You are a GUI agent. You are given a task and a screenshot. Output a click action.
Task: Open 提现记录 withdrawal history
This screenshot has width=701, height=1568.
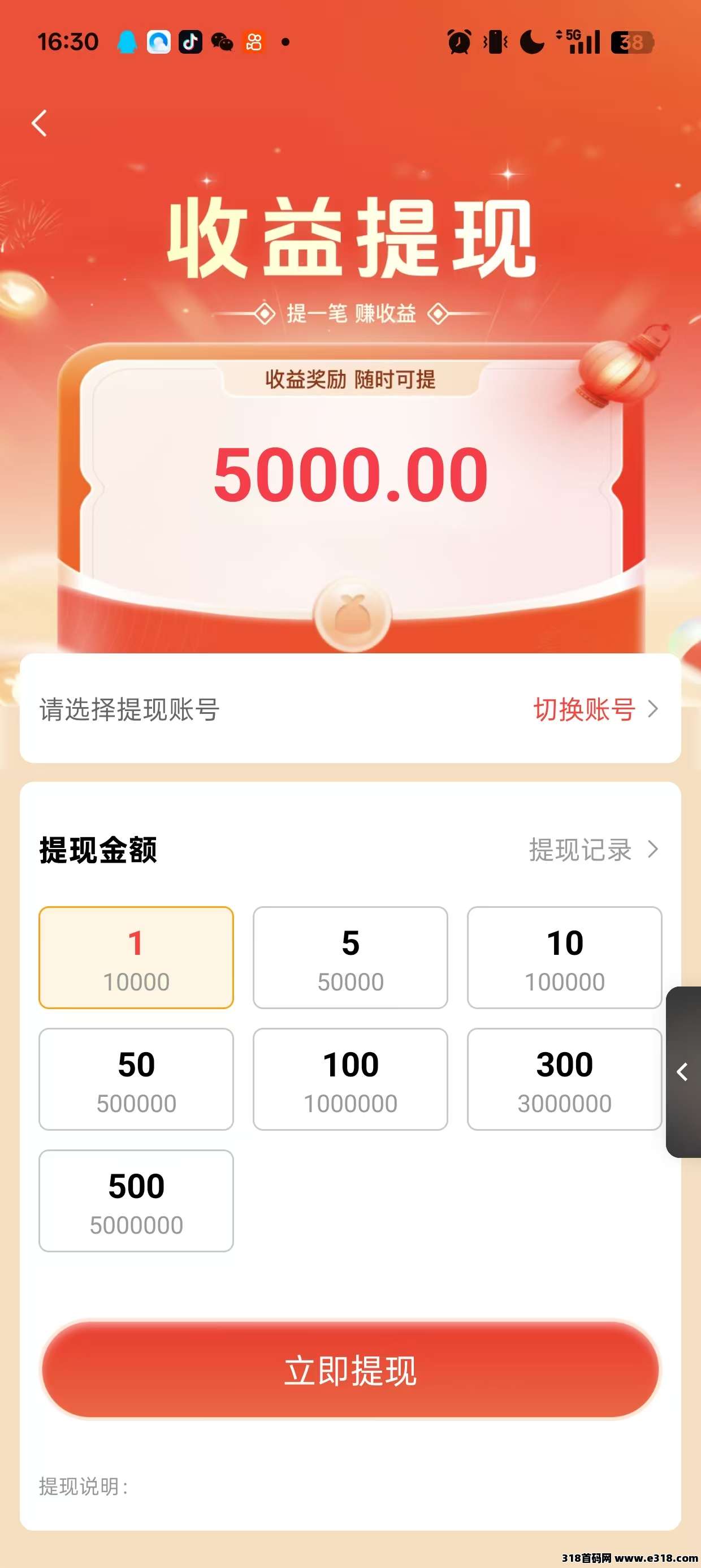click(x=592, y=850)
